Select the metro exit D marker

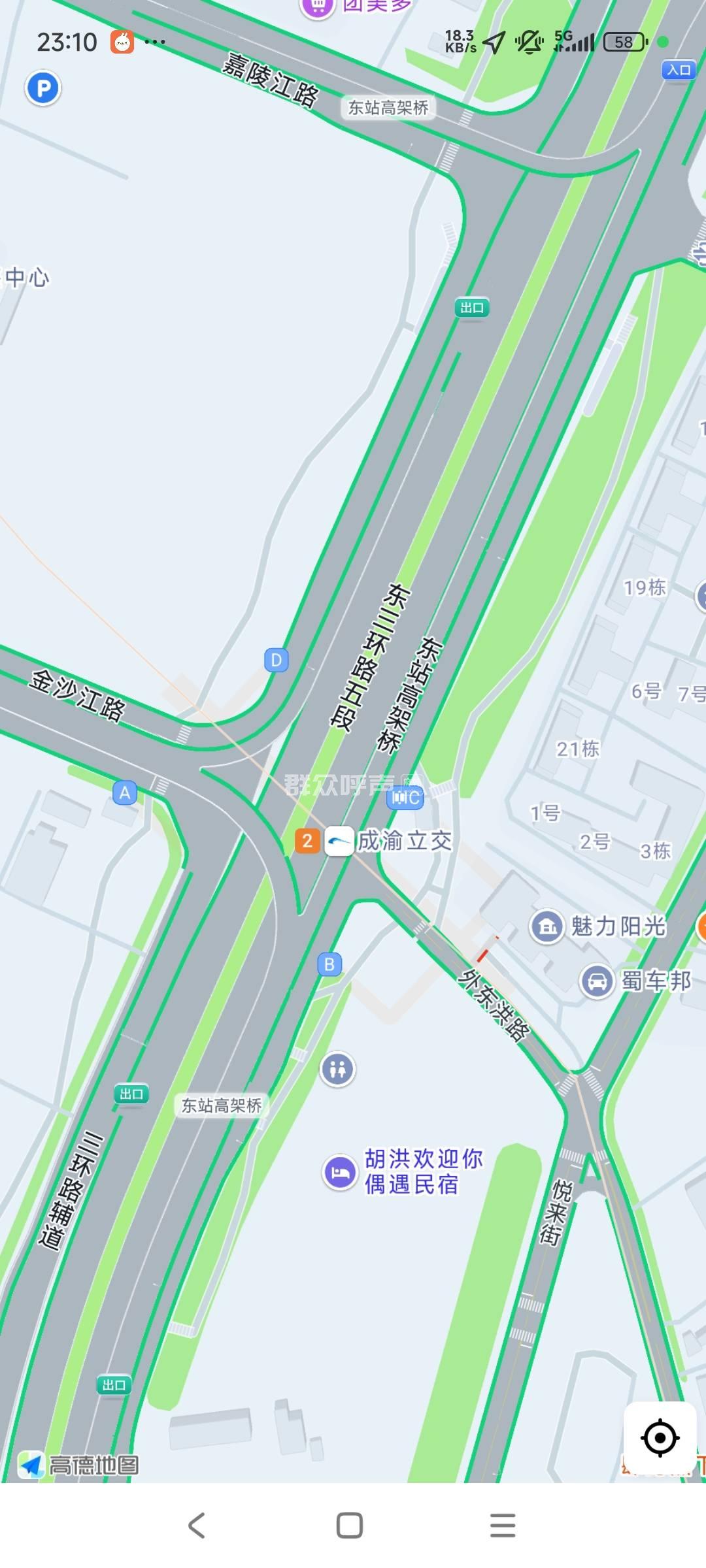tap(276, 661)
